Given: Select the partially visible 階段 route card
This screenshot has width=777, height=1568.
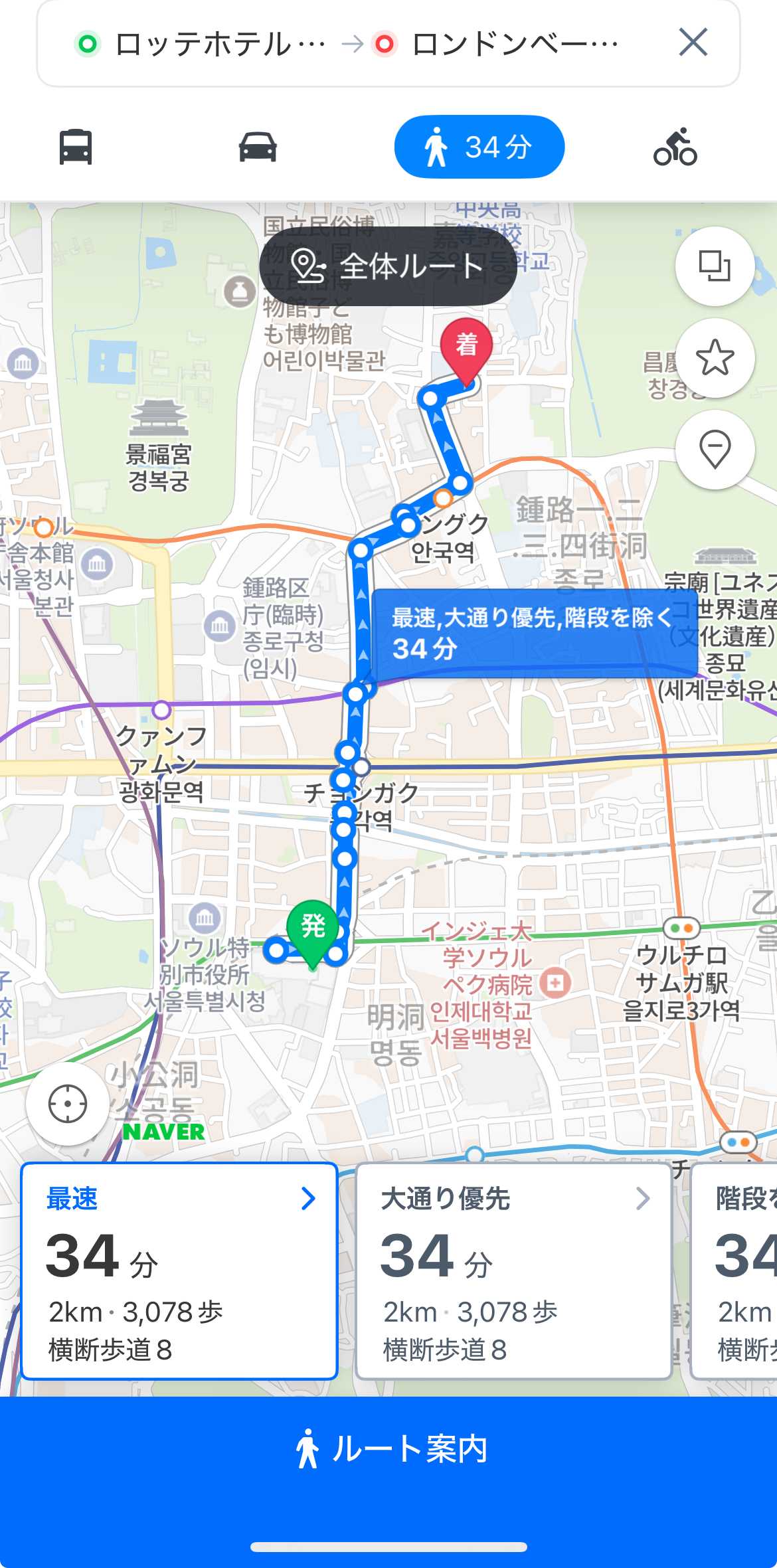Looking at the screenshot, I should (x=734, y=1270).
